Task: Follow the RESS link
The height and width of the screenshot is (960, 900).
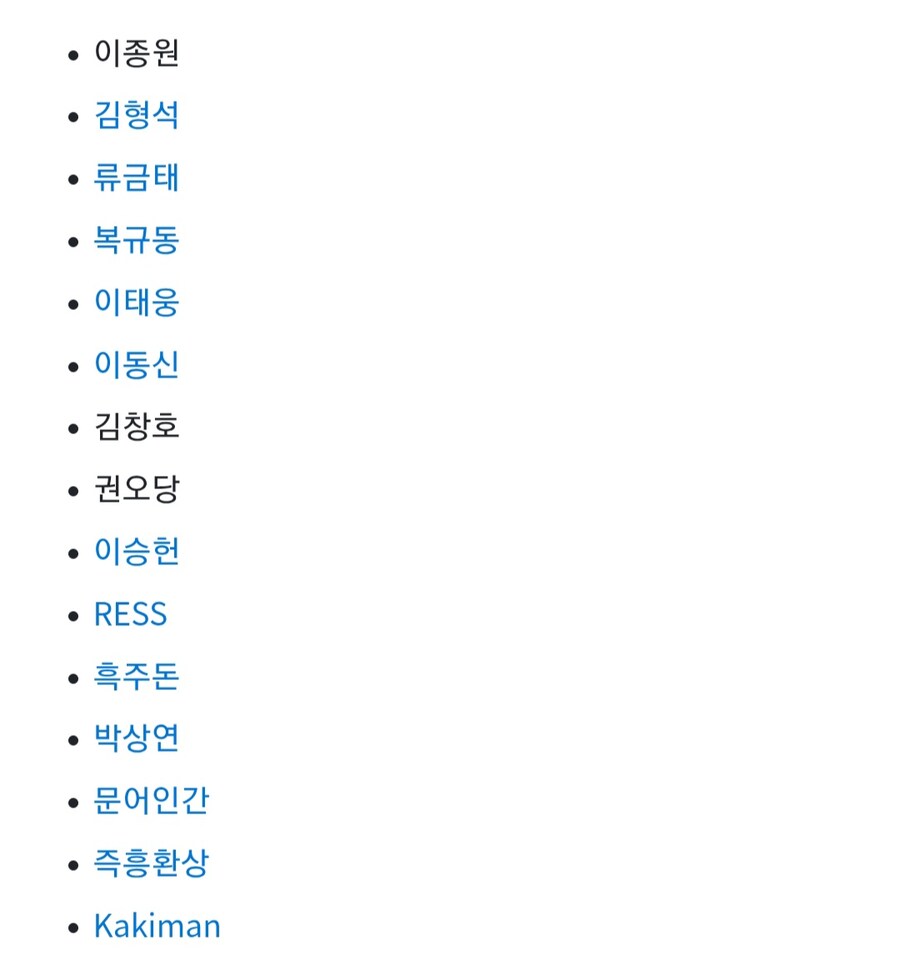Action: point(130,614)
